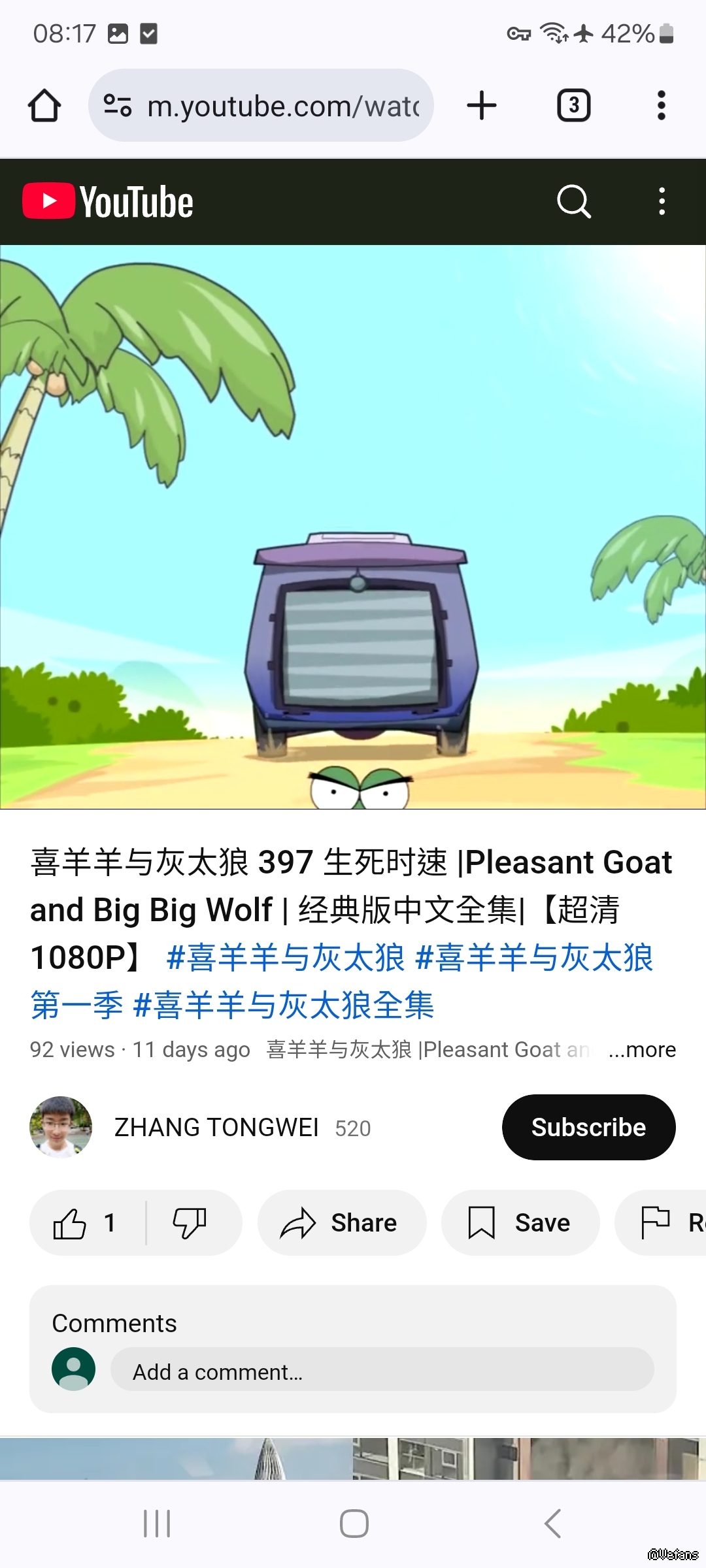706x1568 pixels.
Task: Tap the Add a comment field
Action: pyautogui.click(x=382, y=1372)
